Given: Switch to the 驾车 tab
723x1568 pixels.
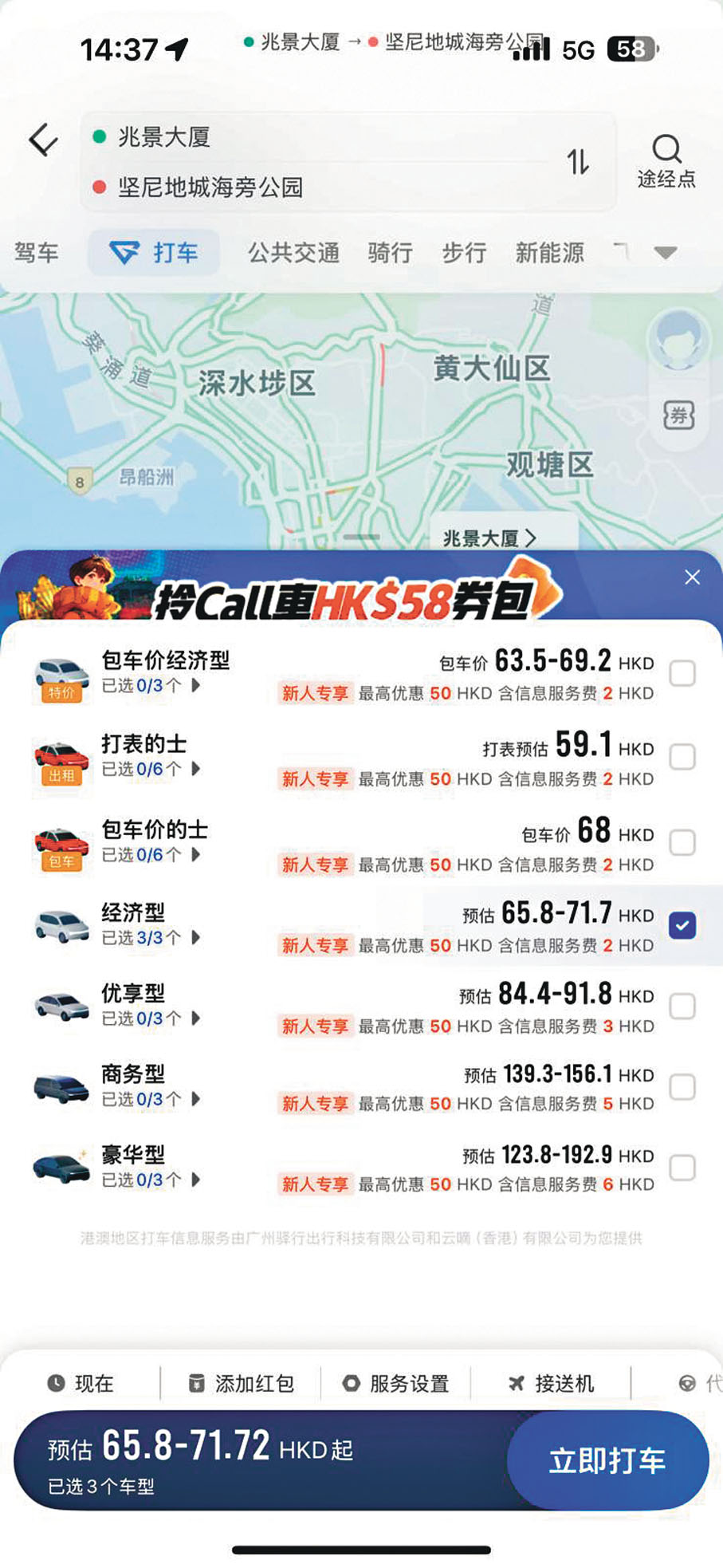Looking at the screenshot, I should click(37, 253).
